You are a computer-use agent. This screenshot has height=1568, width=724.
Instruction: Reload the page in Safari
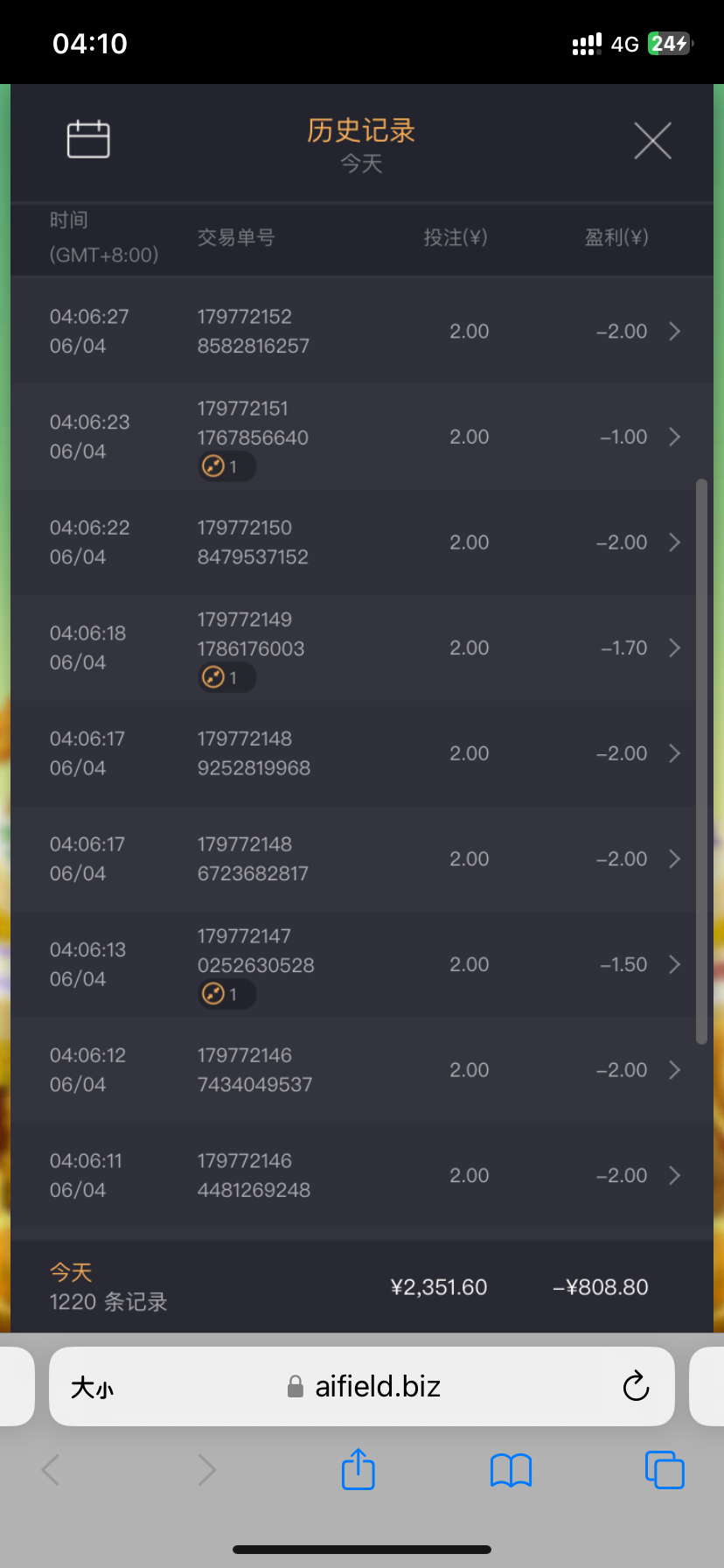[x=636, y=1387]
